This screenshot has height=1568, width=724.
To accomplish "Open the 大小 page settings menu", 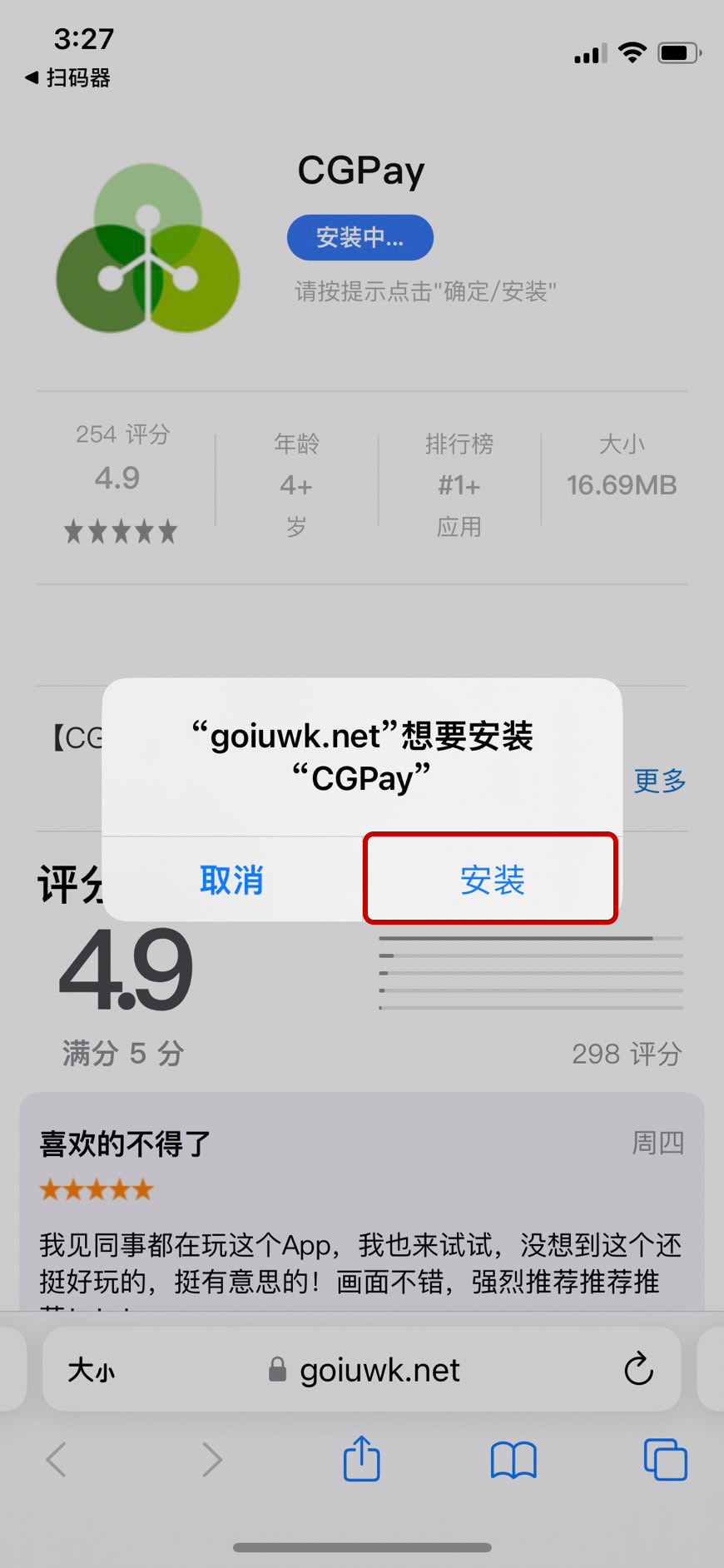I will click(x=92, y=1370).
